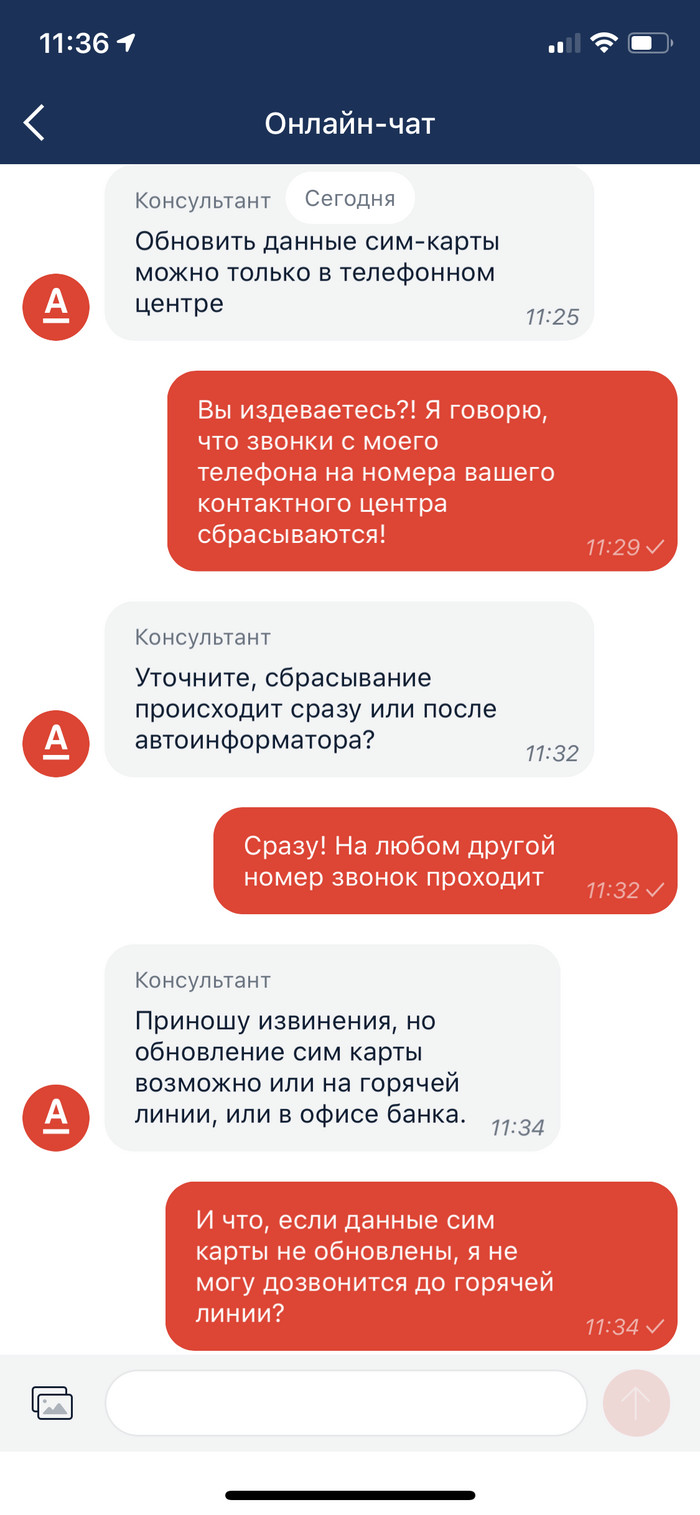Attach an image from the gallery

tap(52, 1403)
